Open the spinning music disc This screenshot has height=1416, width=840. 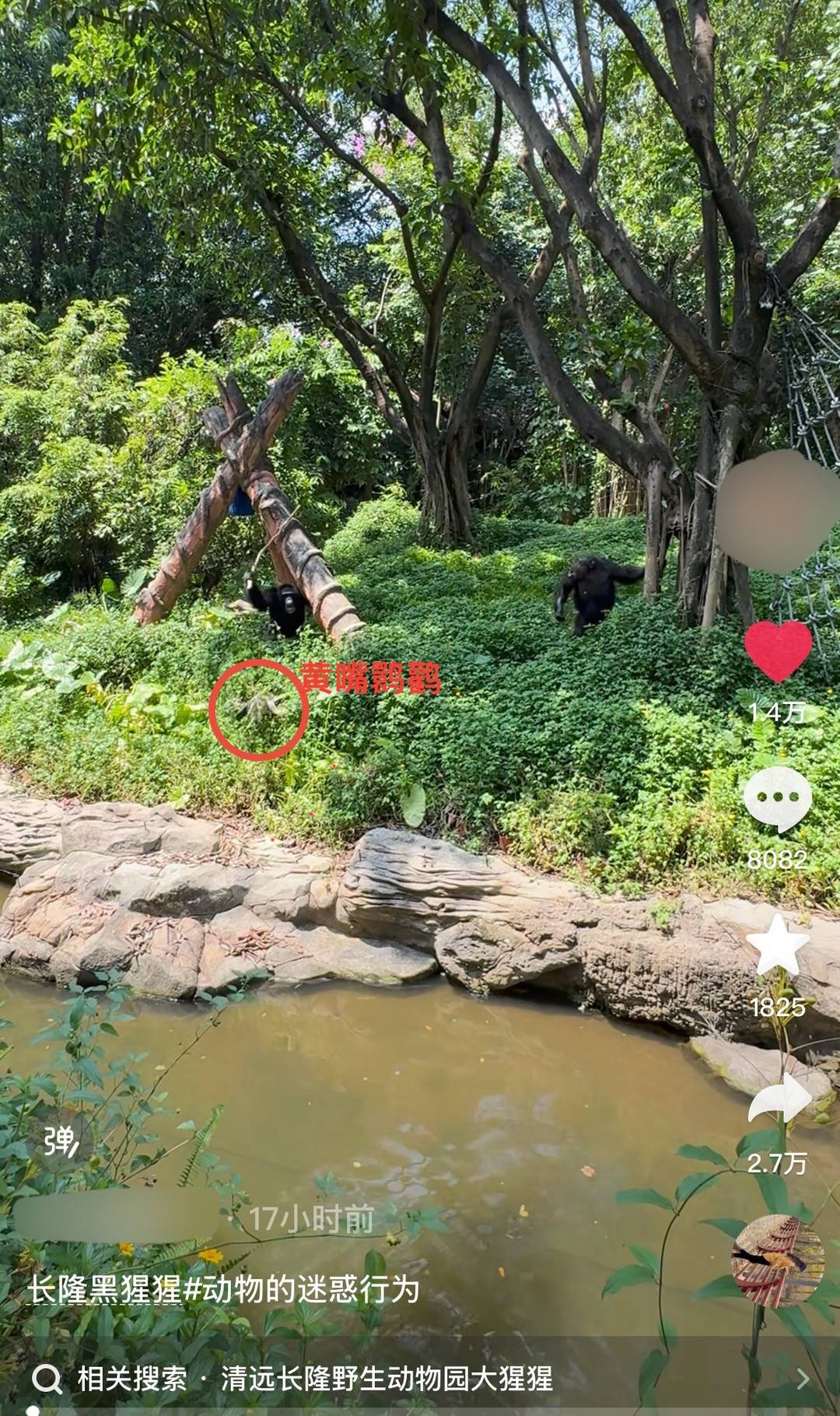point(777,1262)
